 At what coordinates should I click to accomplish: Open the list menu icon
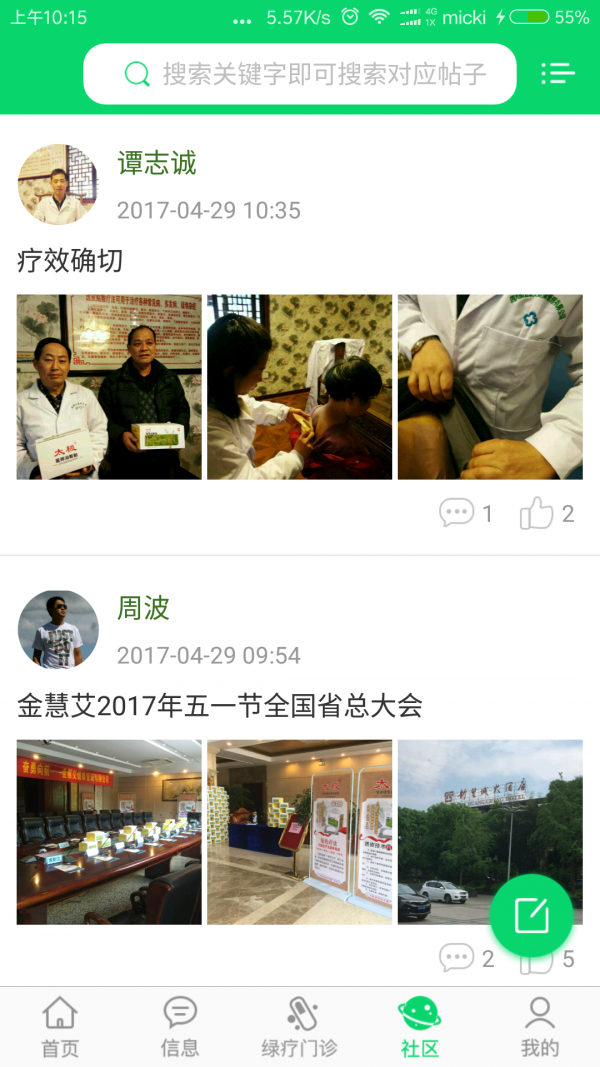557,73
